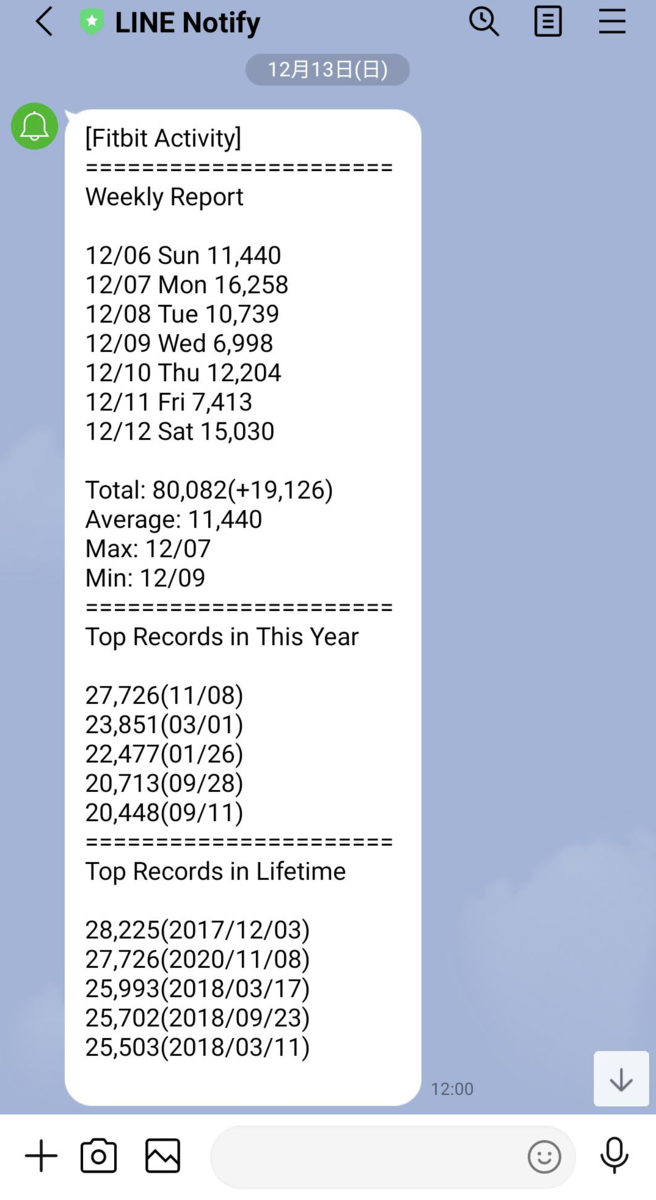
Task: Start voice message with microphone
Action: tap(614, 1156)
